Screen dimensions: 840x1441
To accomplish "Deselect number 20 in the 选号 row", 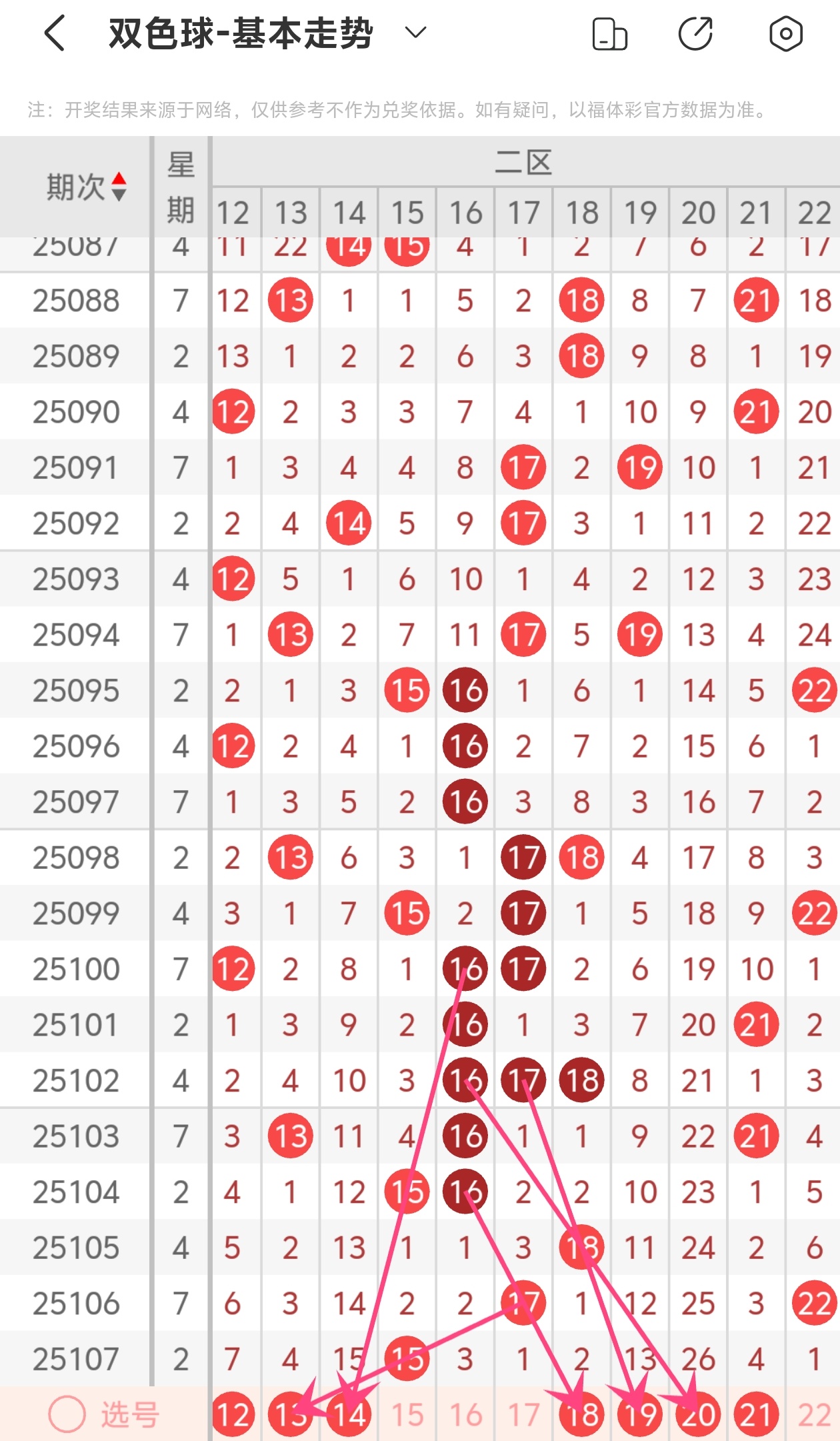I will [698, 1414].
